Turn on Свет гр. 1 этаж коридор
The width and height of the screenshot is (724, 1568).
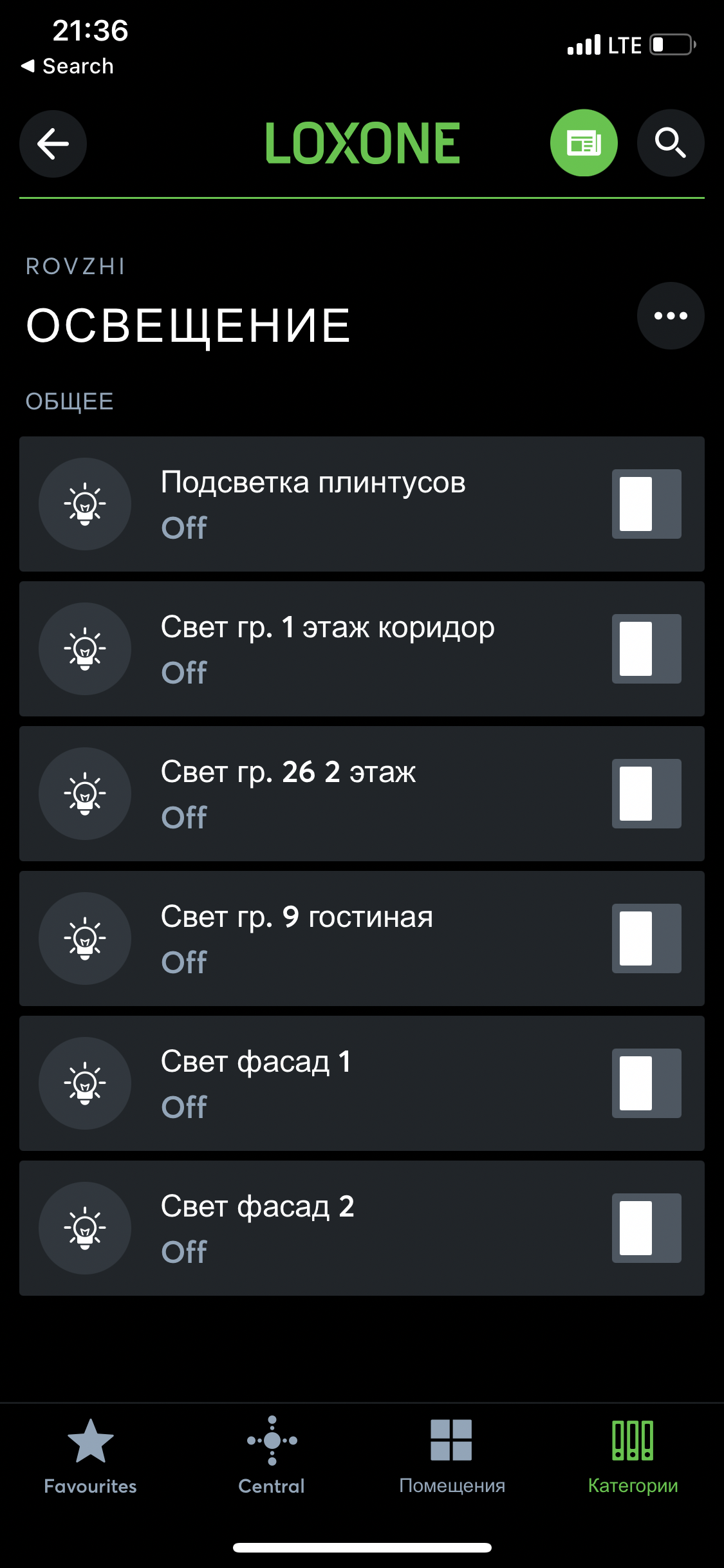point(646,649)
